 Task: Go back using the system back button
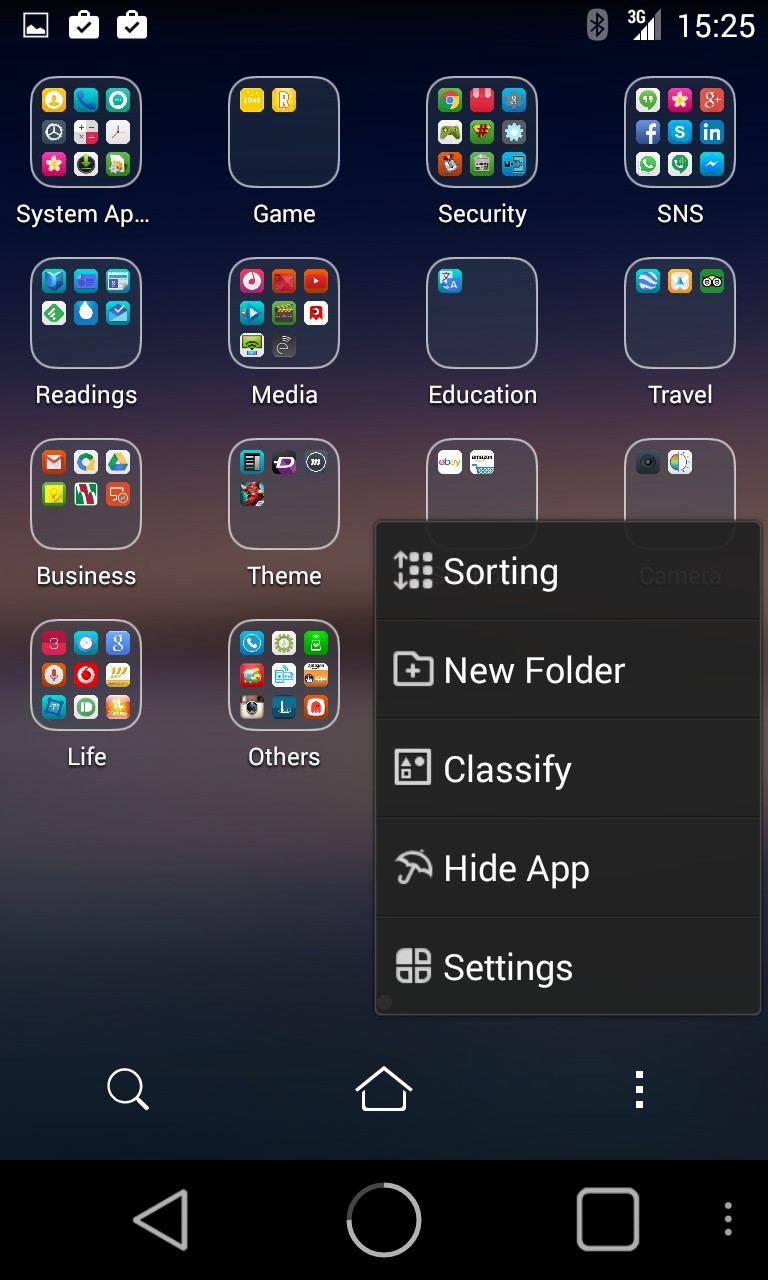(x=161, y=1219)
